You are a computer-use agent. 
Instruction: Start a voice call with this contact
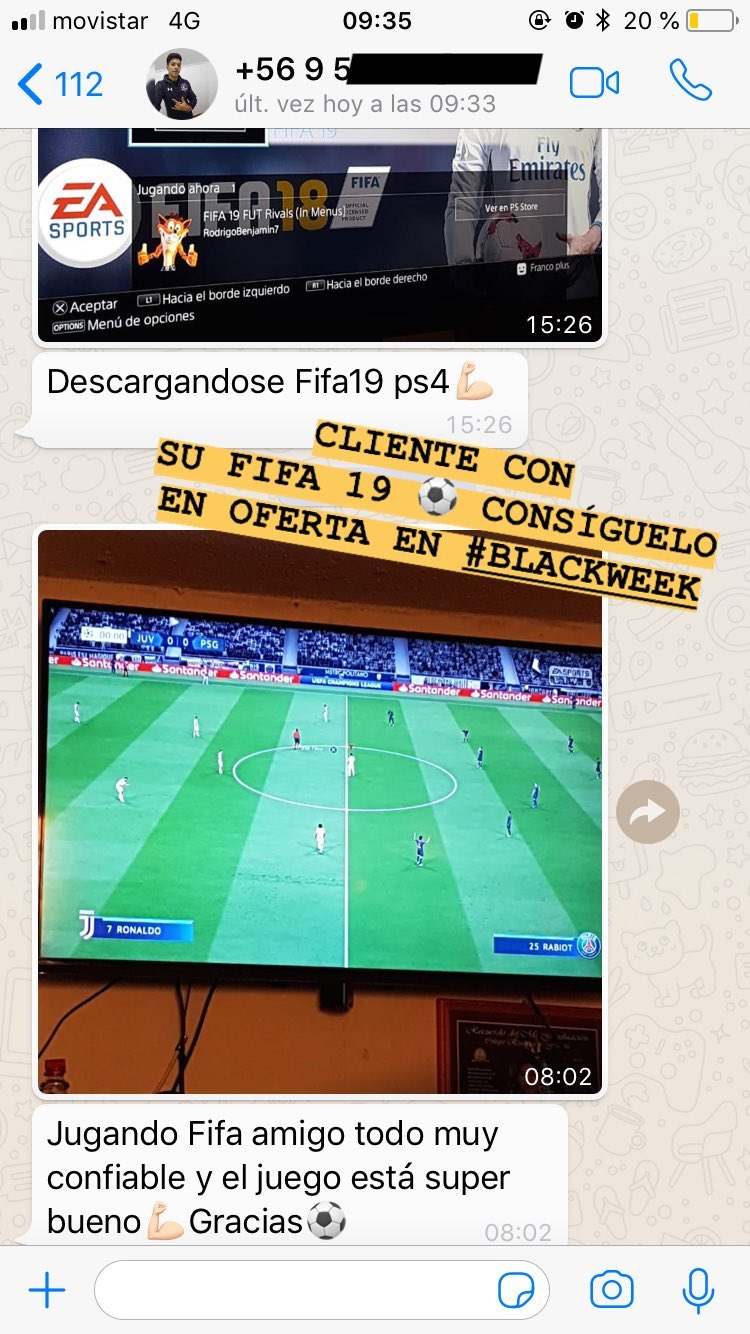[x=690, y=81]
